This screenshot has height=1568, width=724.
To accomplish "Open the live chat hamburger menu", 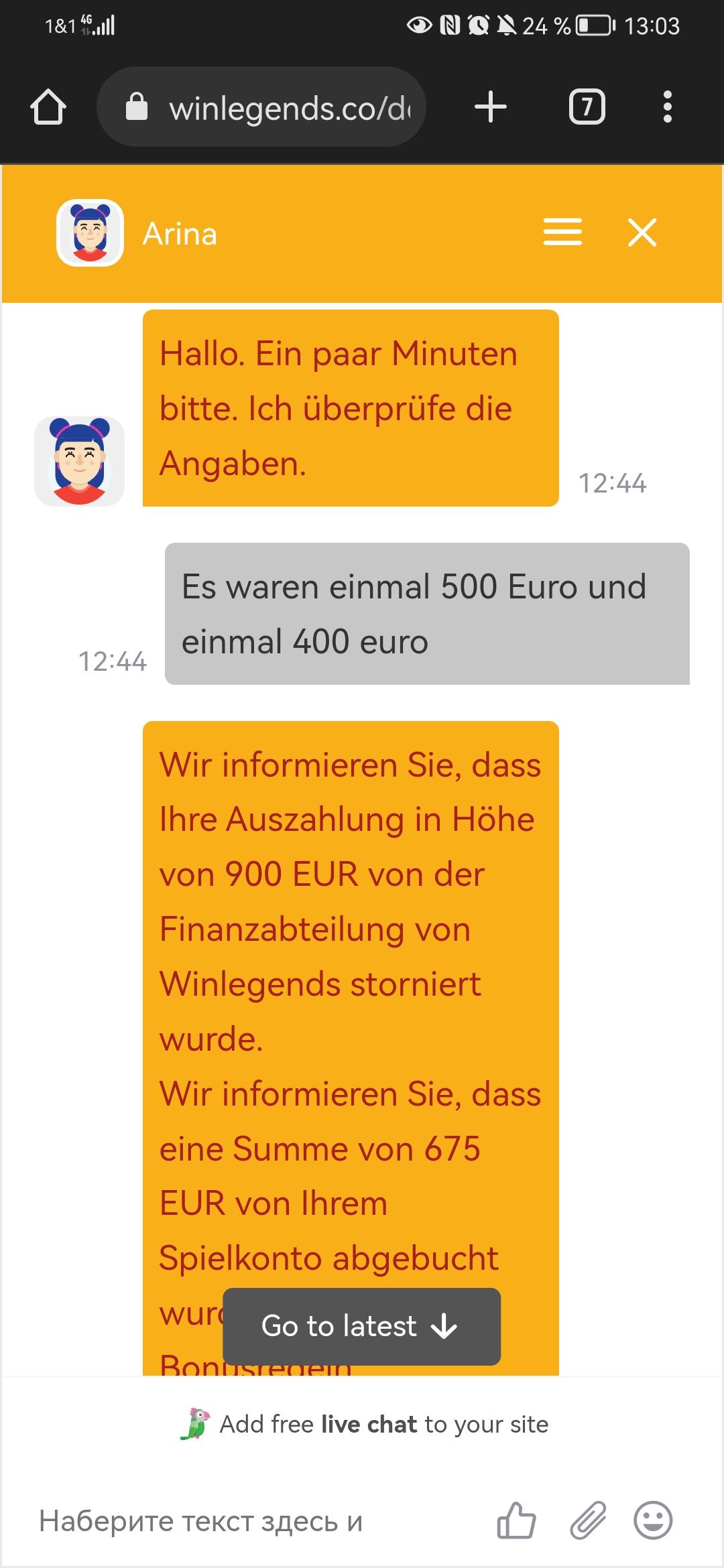I will pyautogui.click(x=562, y=233).
